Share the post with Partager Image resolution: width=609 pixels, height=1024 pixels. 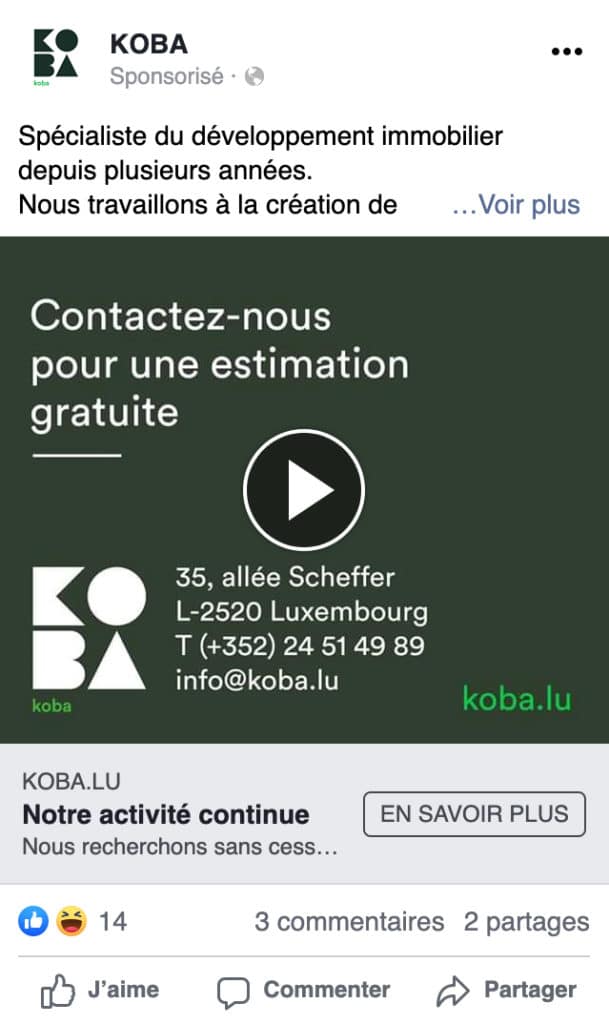click(x=507, y=990)
